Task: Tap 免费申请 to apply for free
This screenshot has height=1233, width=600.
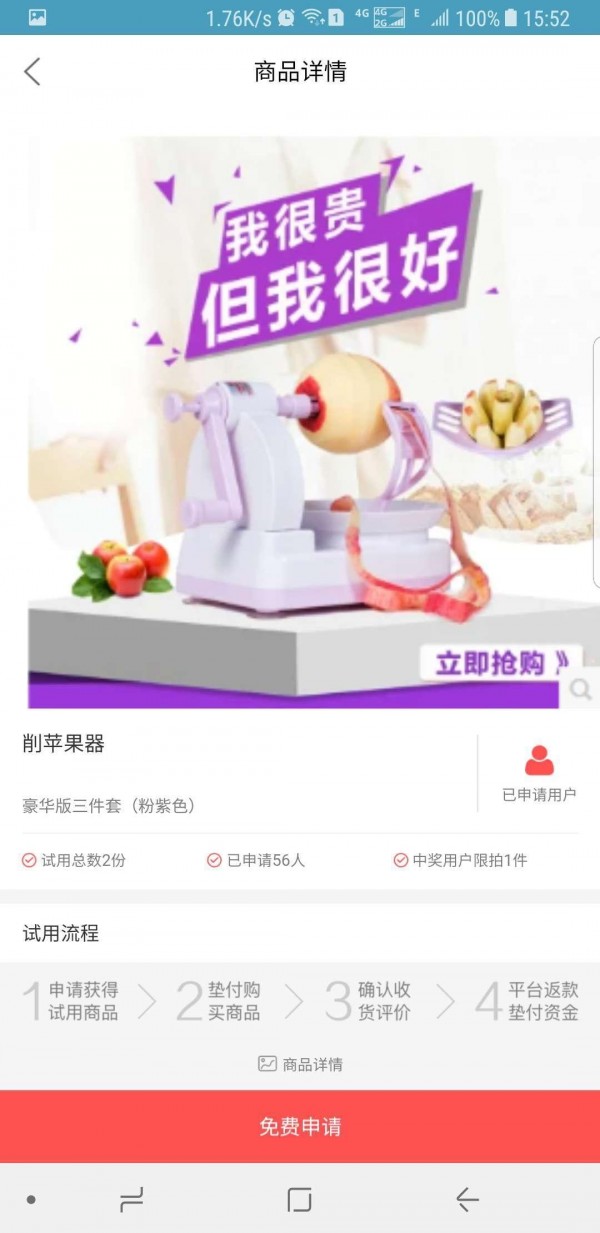Action: click(x=300, y=1126)
